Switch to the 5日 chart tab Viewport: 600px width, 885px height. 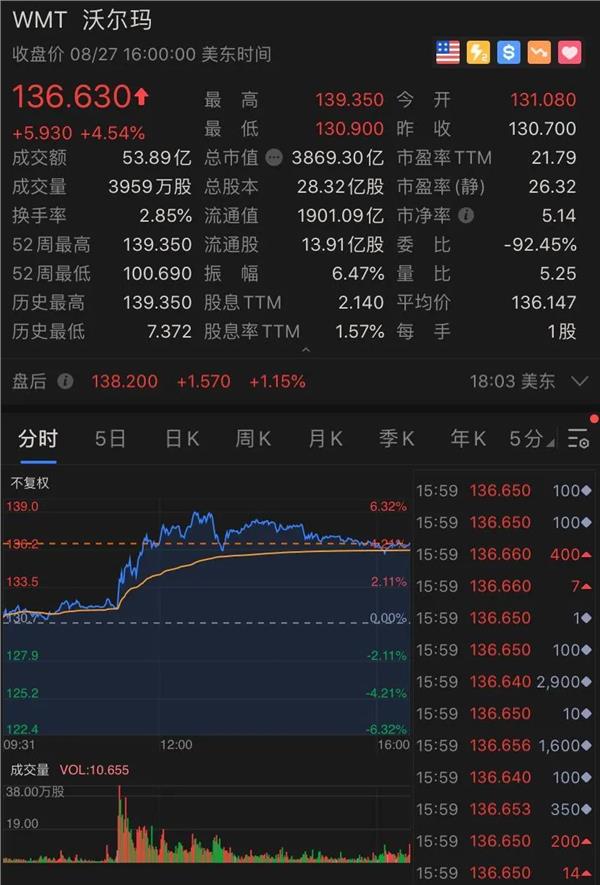[110, 438]
